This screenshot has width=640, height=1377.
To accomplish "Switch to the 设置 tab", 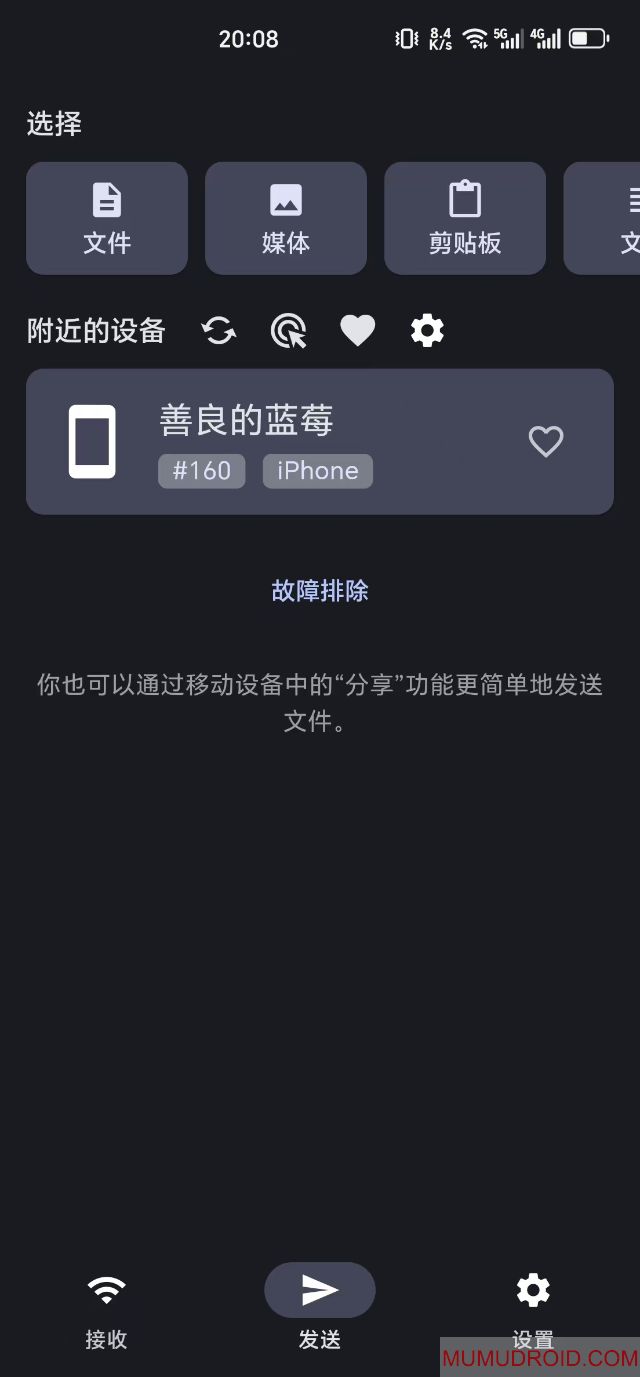I will (533, 1310).
